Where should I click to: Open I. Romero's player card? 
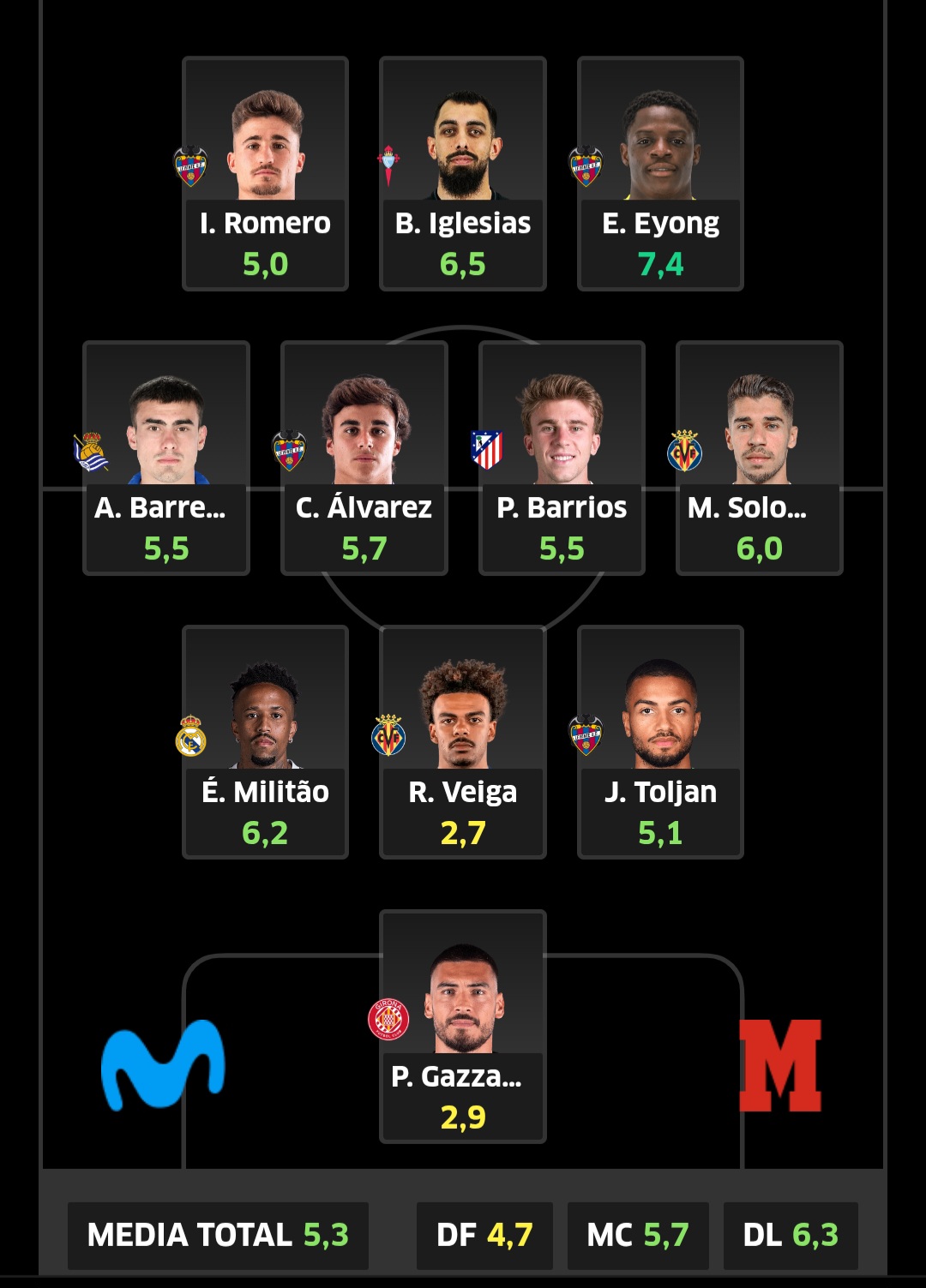point(265,174)
